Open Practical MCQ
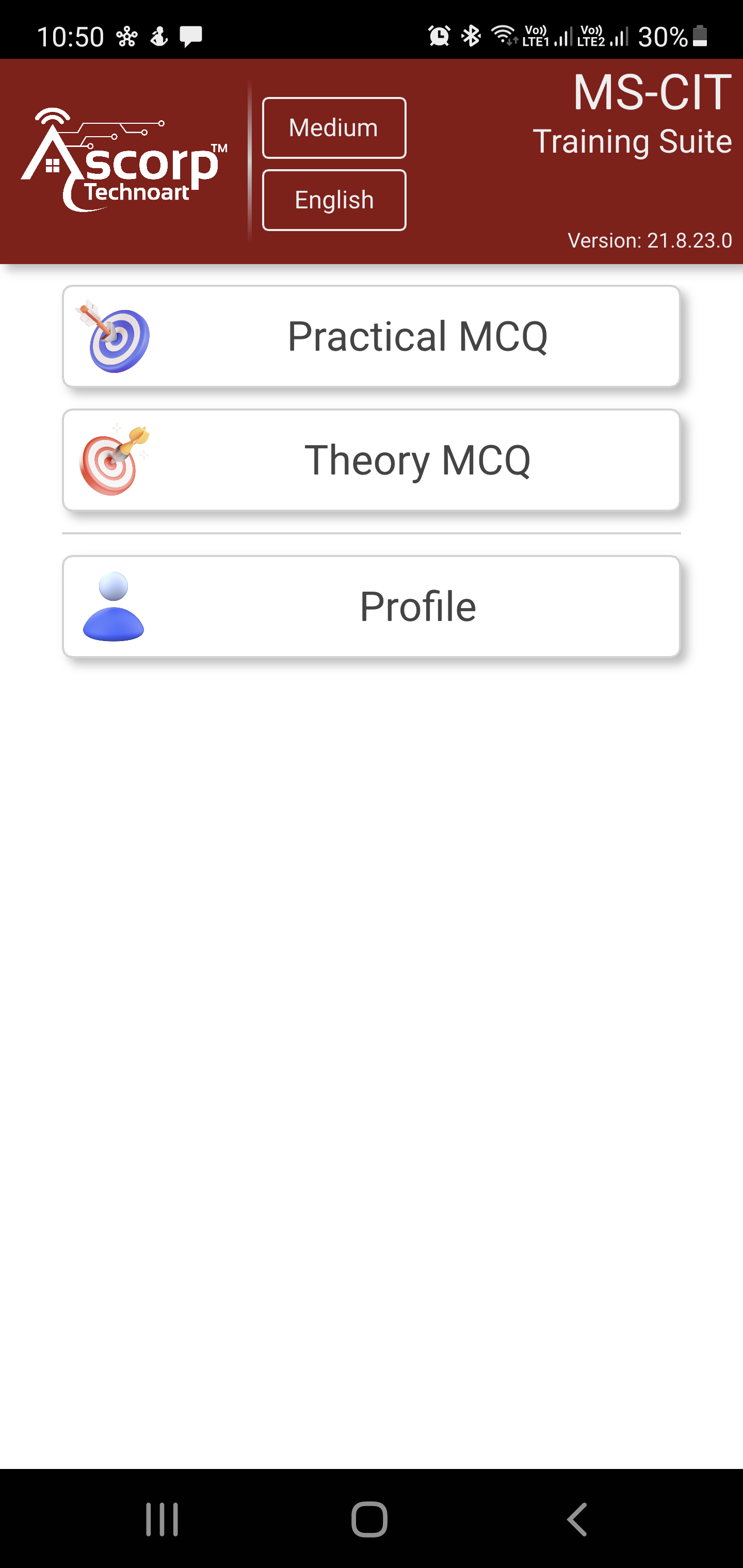Screen dimensions: 743x1568 tap(371, 336)
